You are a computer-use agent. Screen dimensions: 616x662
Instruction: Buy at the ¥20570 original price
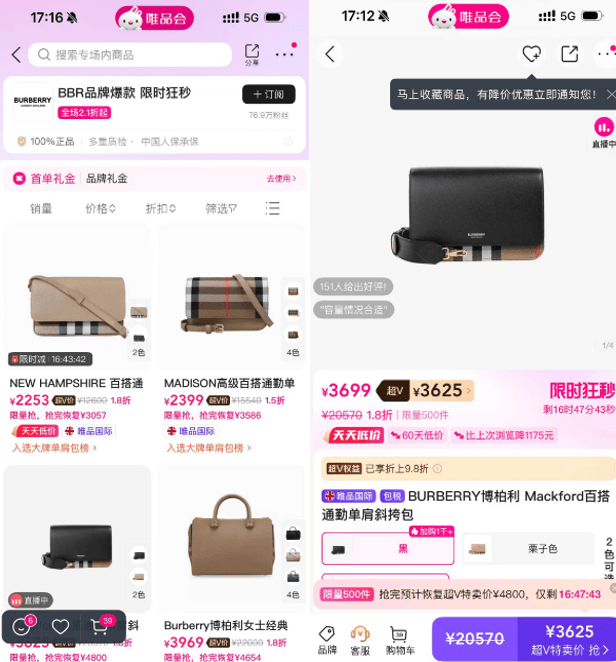[474, 639]
